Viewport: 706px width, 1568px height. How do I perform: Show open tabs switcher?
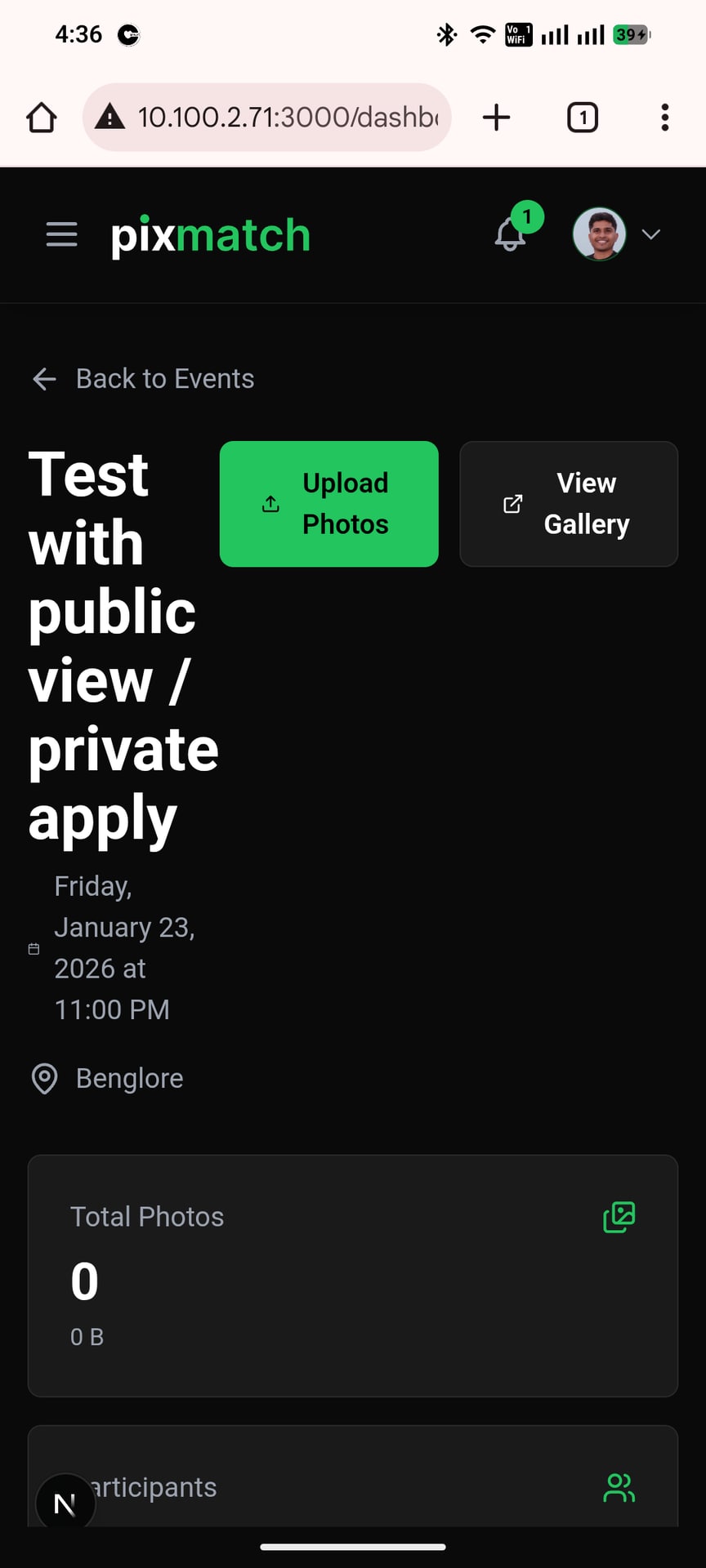click(x=582, y=118)
